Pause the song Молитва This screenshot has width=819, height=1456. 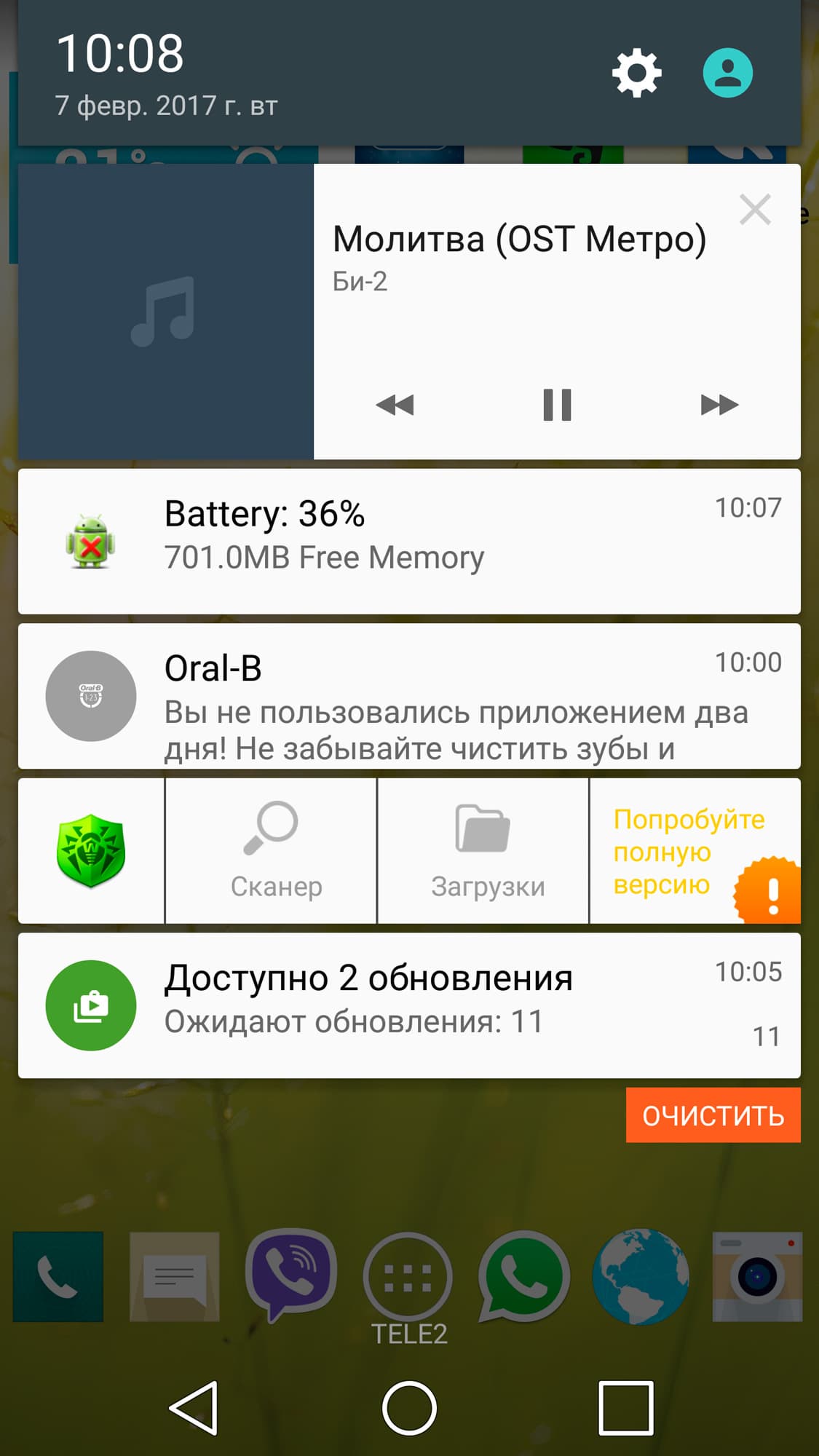557,405
